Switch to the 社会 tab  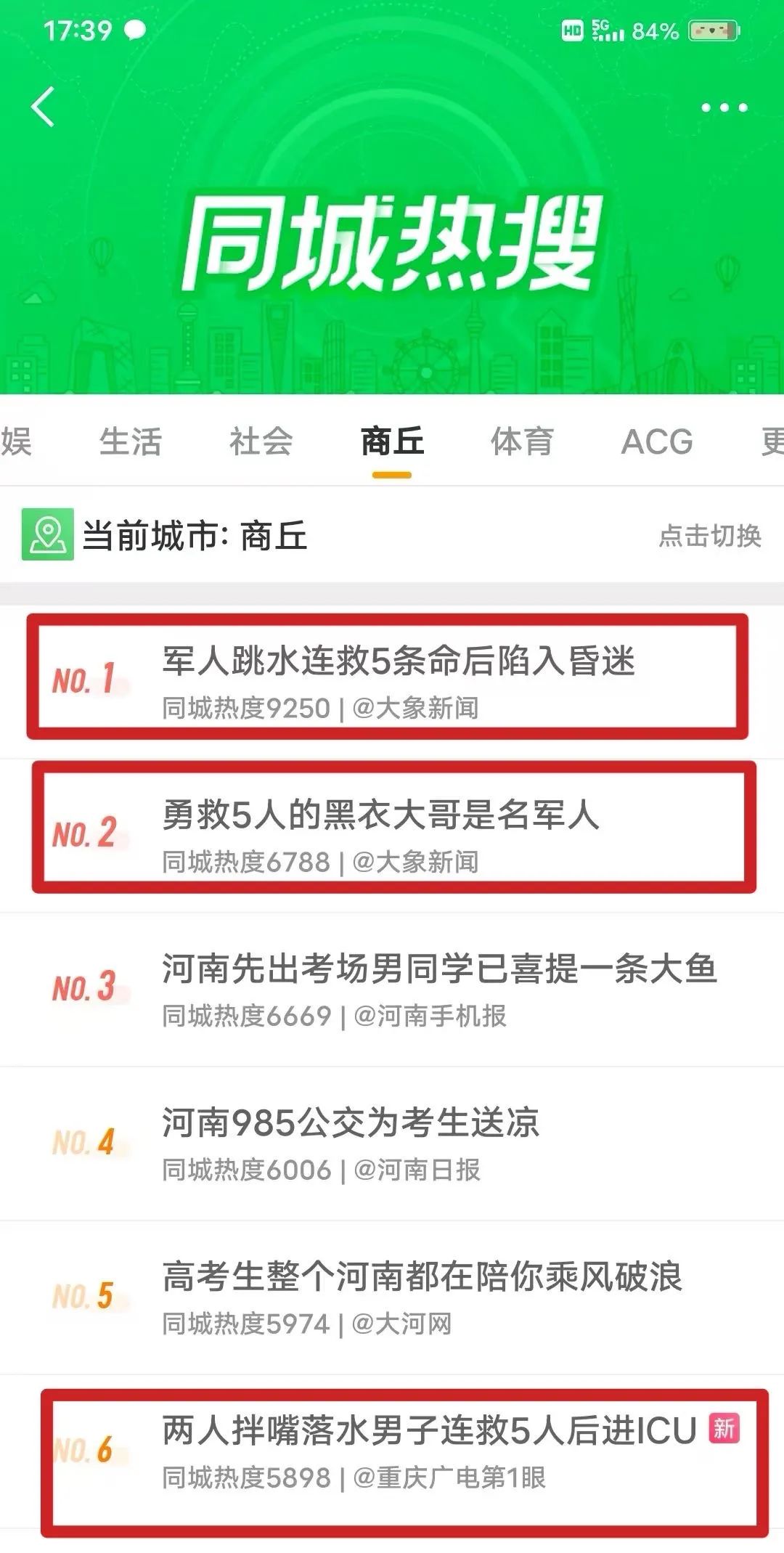point(261,441)
